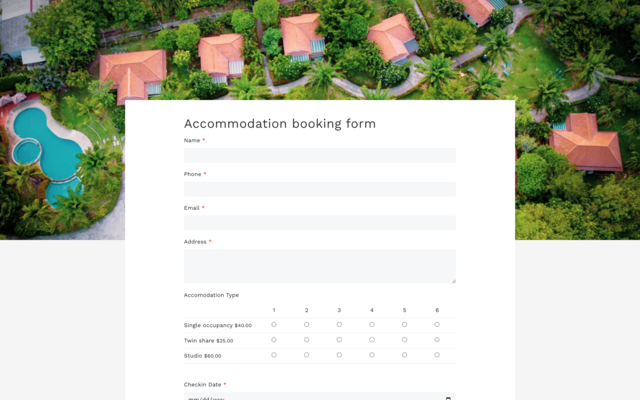The height and width of the screenshot is (400, 640).
Task: Select 4 for Twin share $25.00
Action: point(372,340)
